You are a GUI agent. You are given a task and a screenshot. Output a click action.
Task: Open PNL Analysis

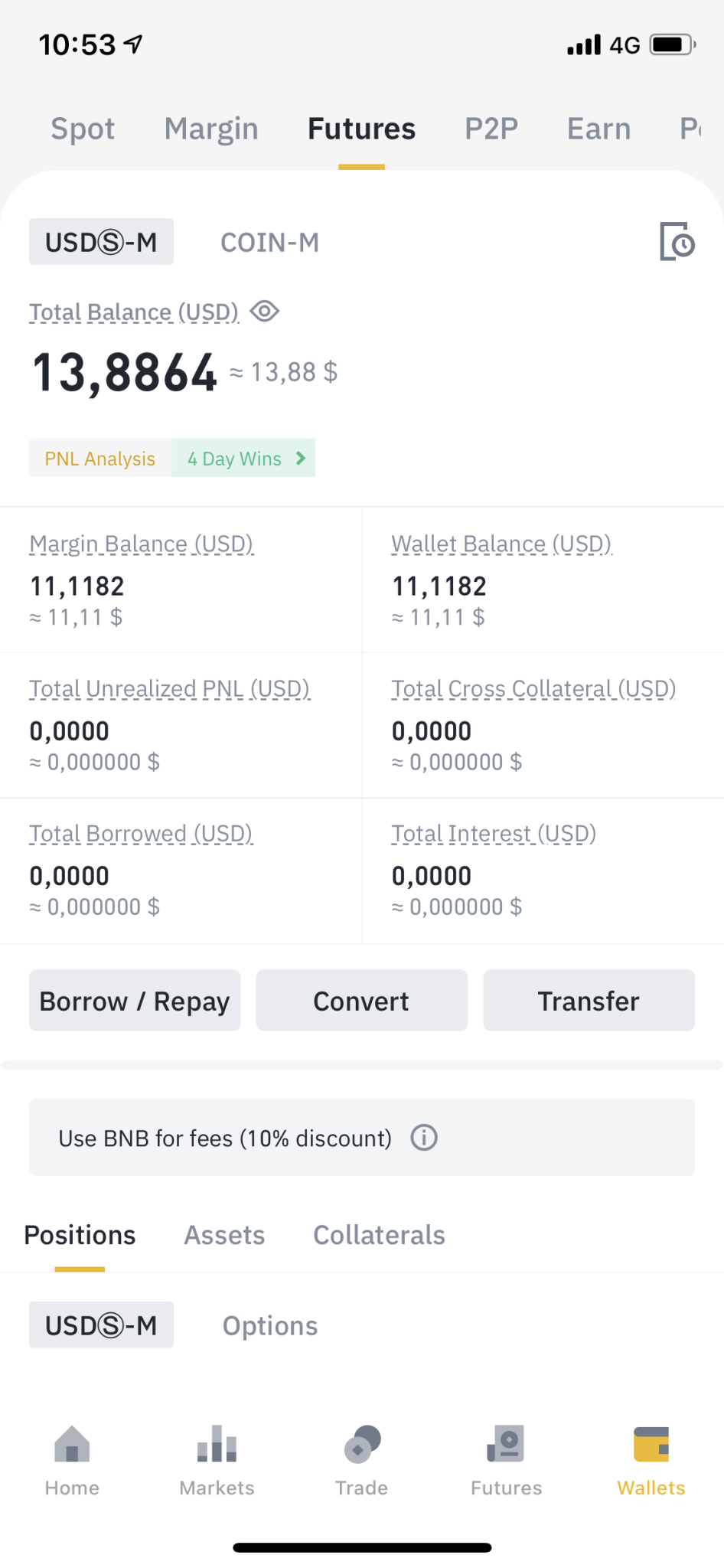100,458
